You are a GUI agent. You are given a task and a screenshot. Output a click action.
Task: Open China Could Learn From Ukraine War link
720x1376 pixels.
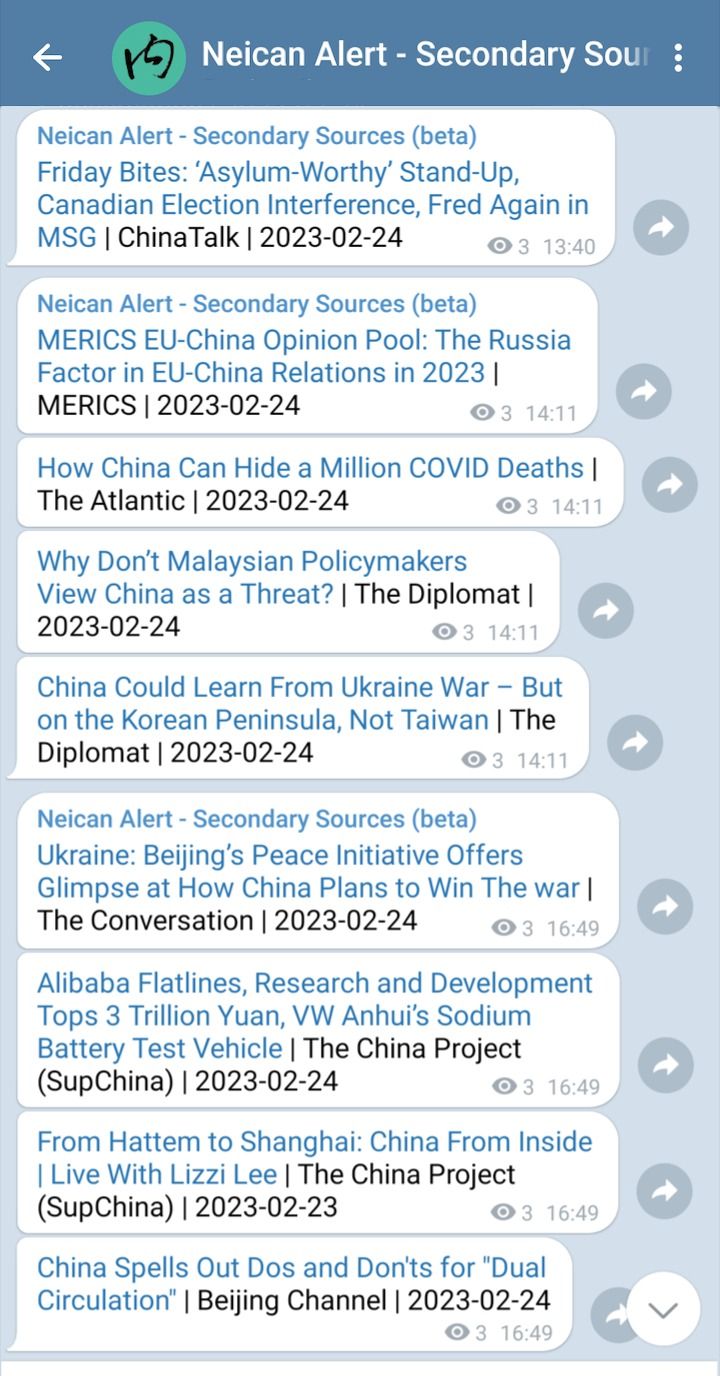tap(300, 703)
